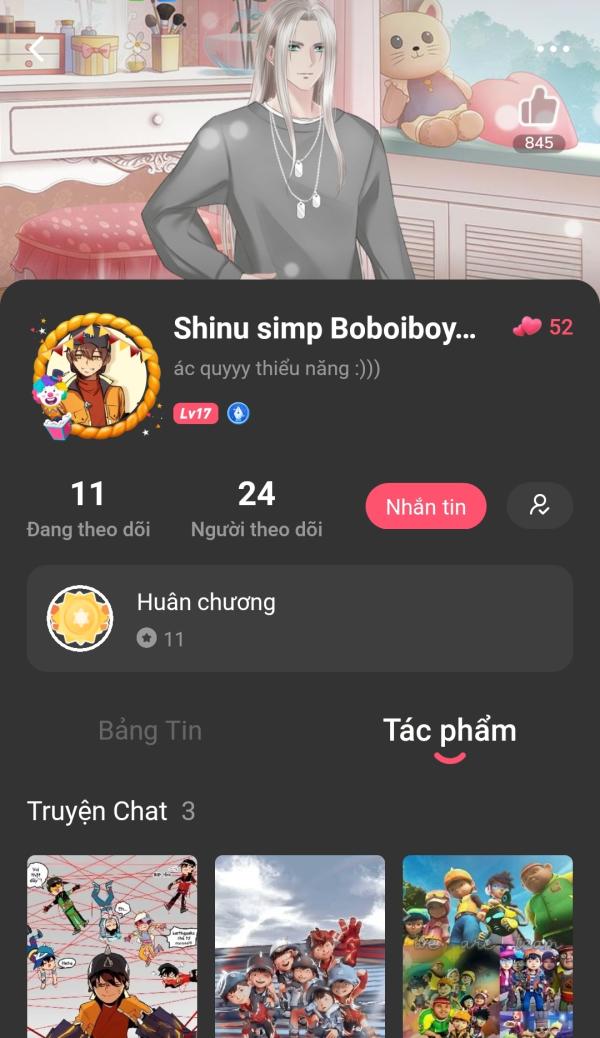600x1038 pixels.
Task: Tap the Nhắn tin message button
Action: pos(426,506)
